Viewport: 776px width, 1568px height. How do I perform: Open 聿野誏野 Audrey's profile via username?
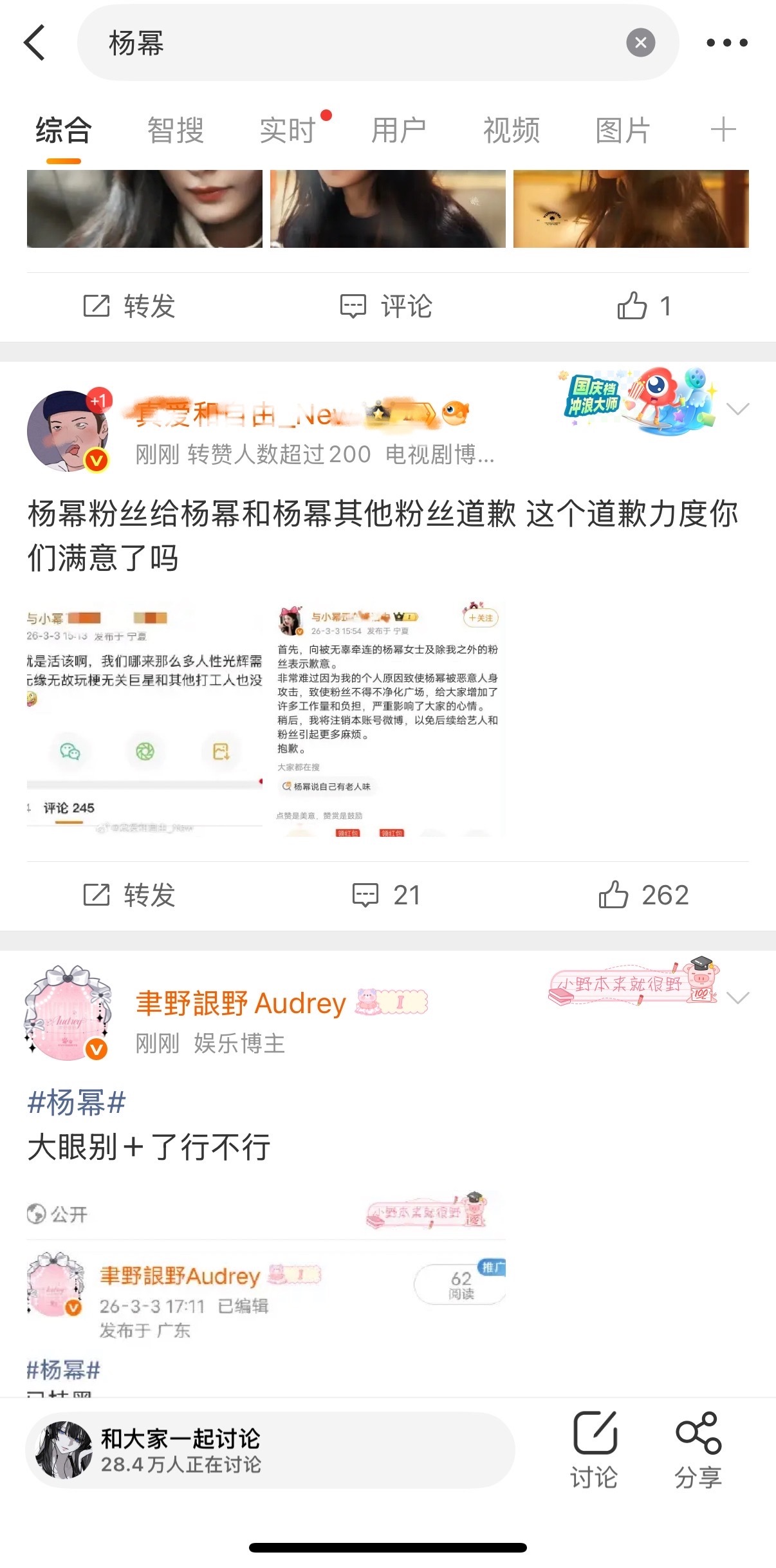click(x=239, y=1003)
